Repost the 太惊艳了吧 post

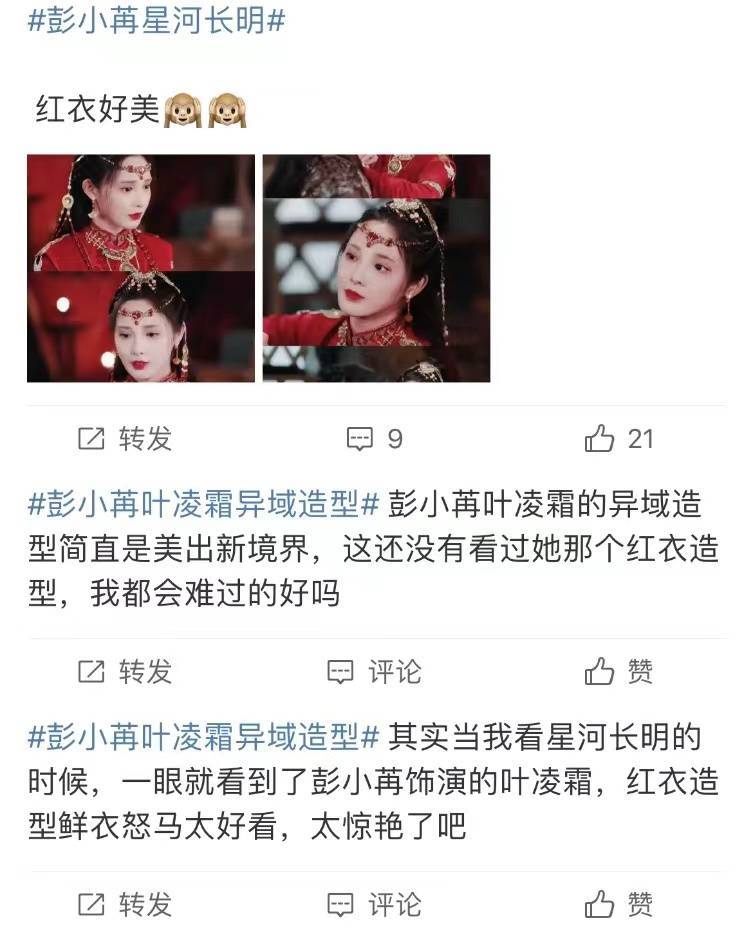point(126,904)
